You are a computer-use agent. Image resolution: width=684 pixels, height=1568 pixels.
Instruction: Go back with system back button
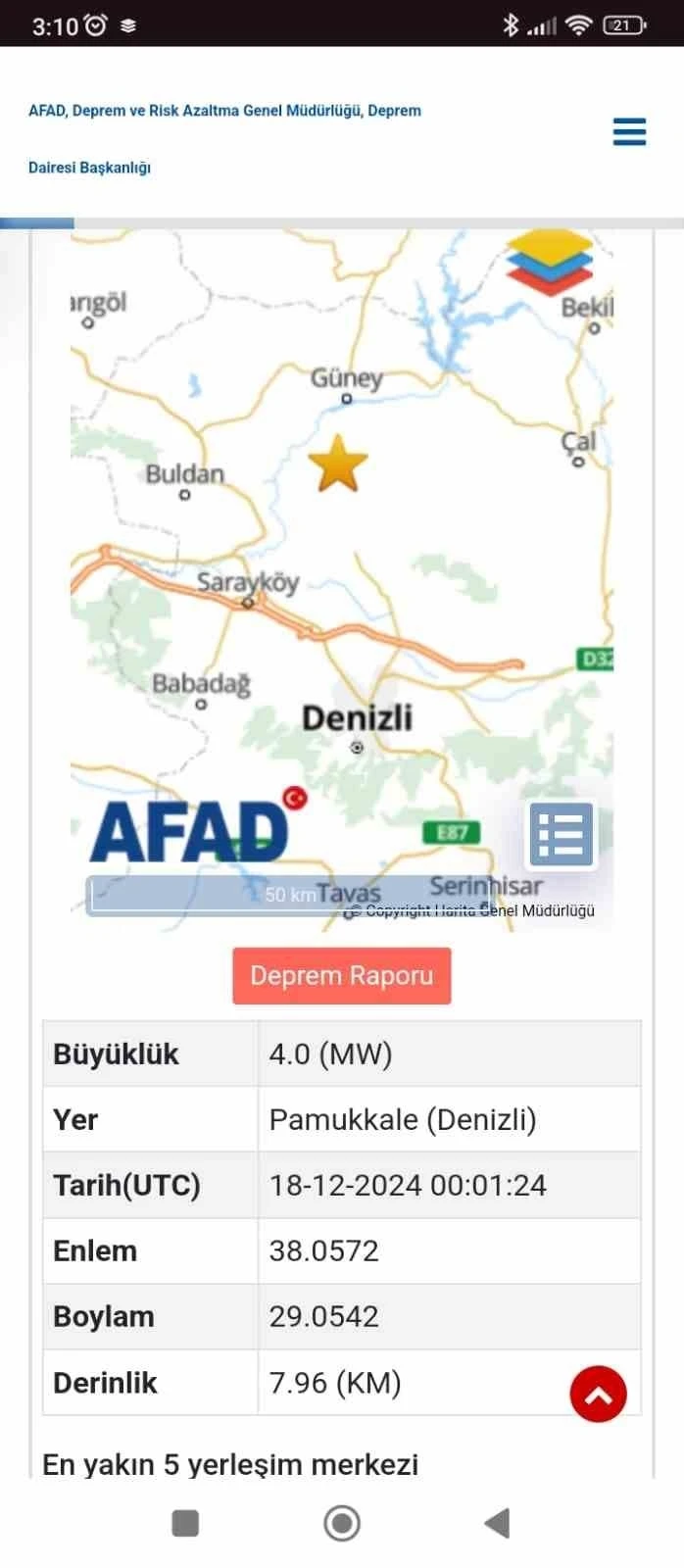click(x=498, y=1523)
